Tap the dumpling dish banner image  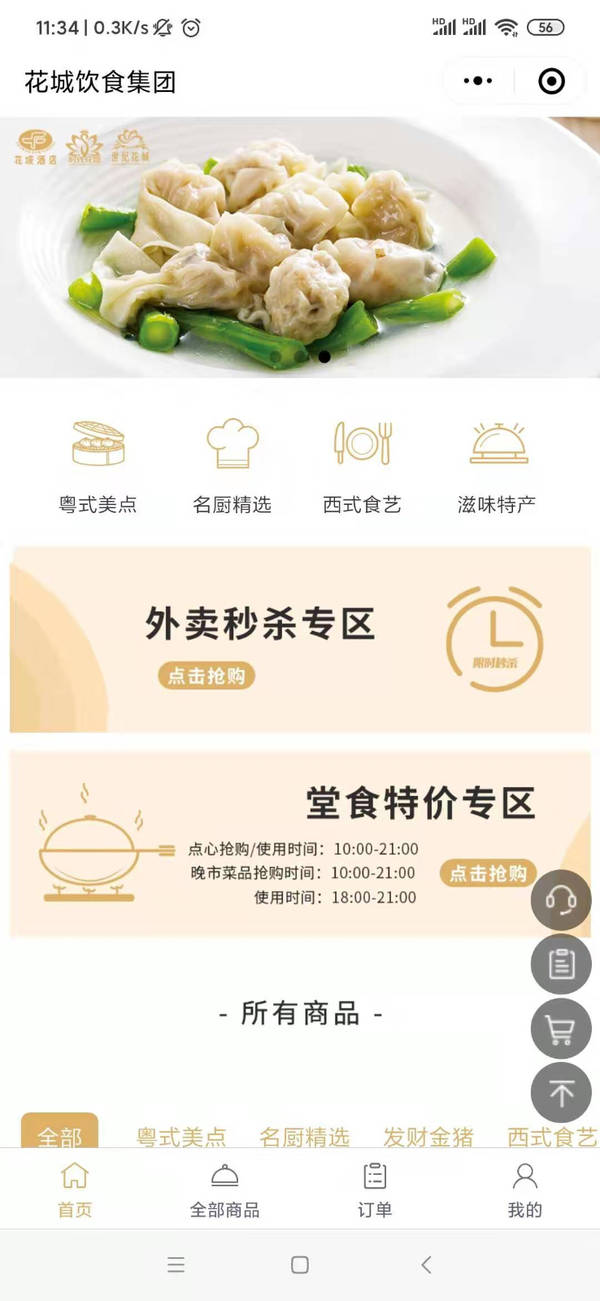(x=300, y=247)
